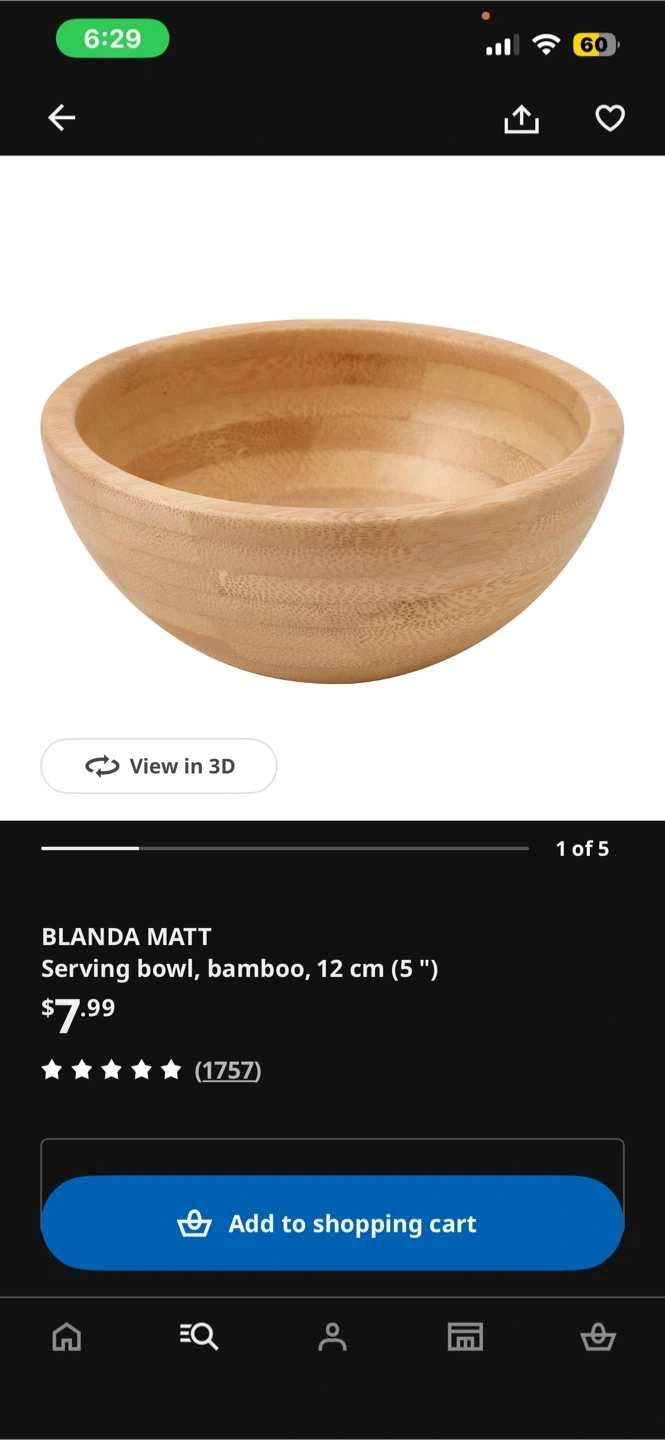This screenshot has height=1440, width=665.
Task: Tap the bamboo bowl product image
Action: (332, 500)
